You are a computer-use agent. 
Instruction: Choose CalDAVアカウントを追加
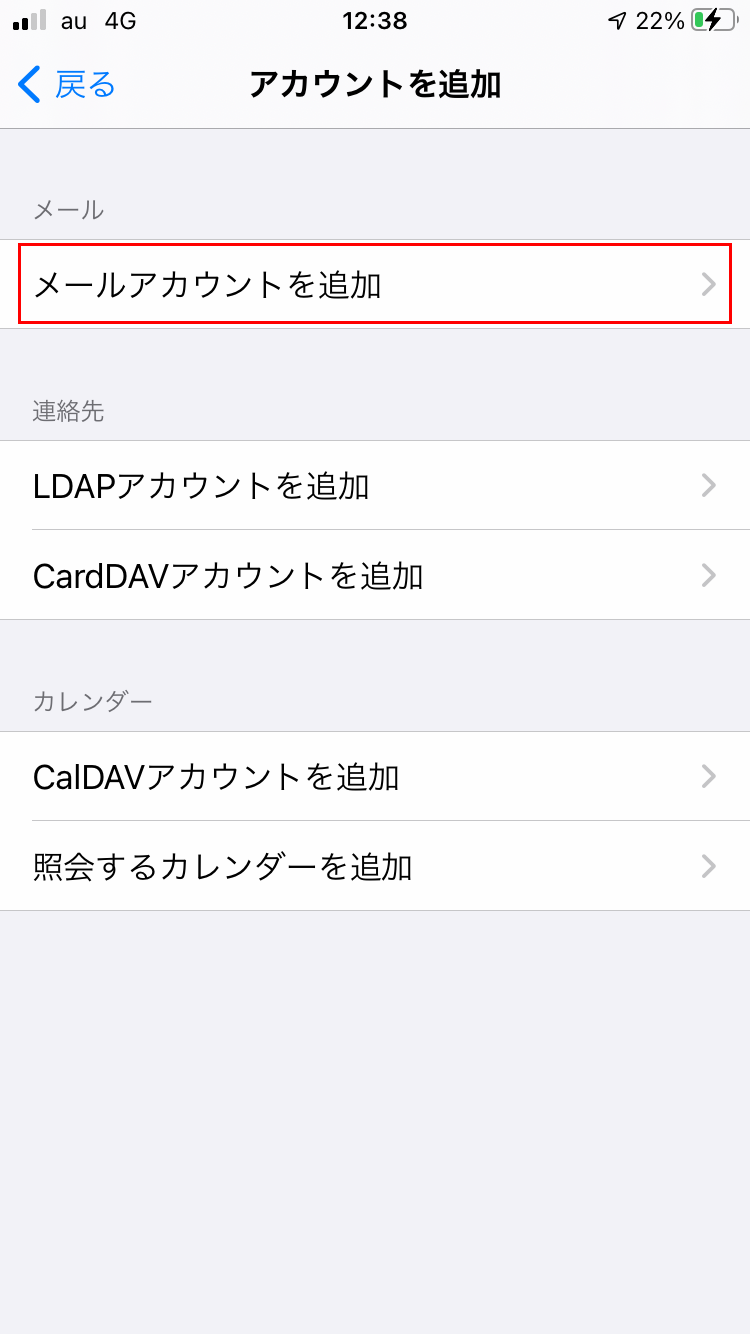[x=375, y=776]
